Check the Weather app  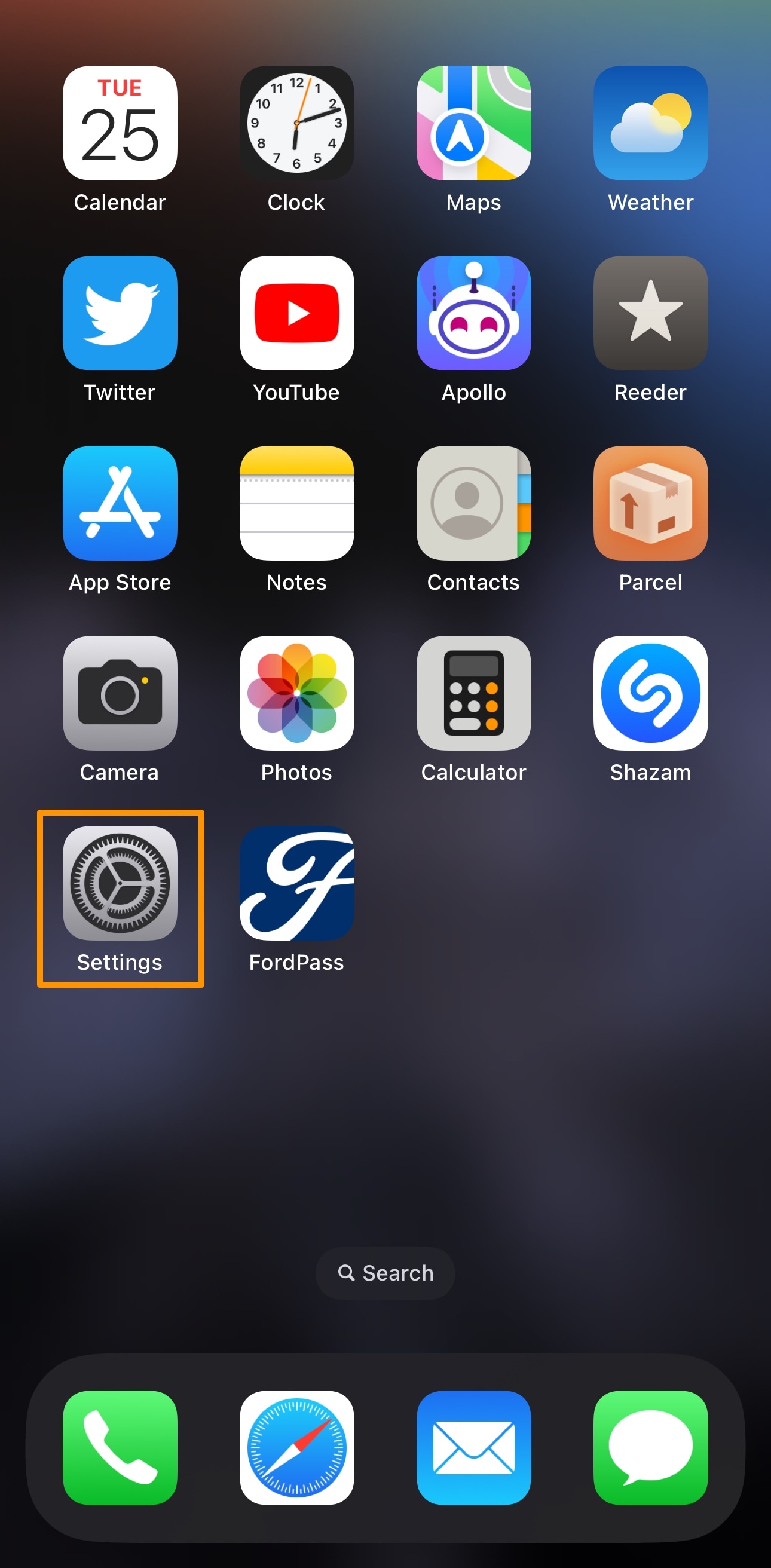[650, 123]
